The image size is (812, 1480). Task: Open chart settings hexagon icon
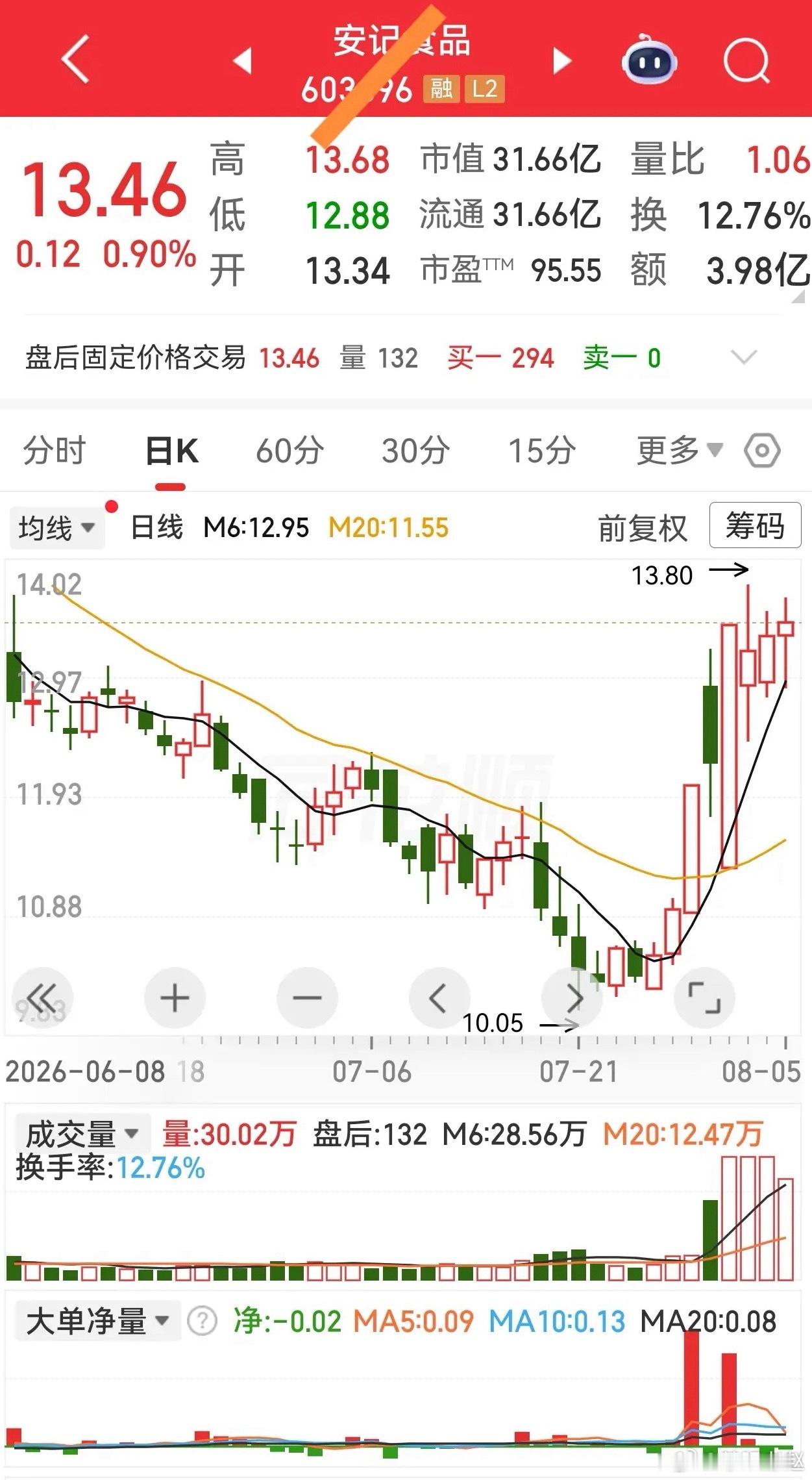[x=763, y=451]
